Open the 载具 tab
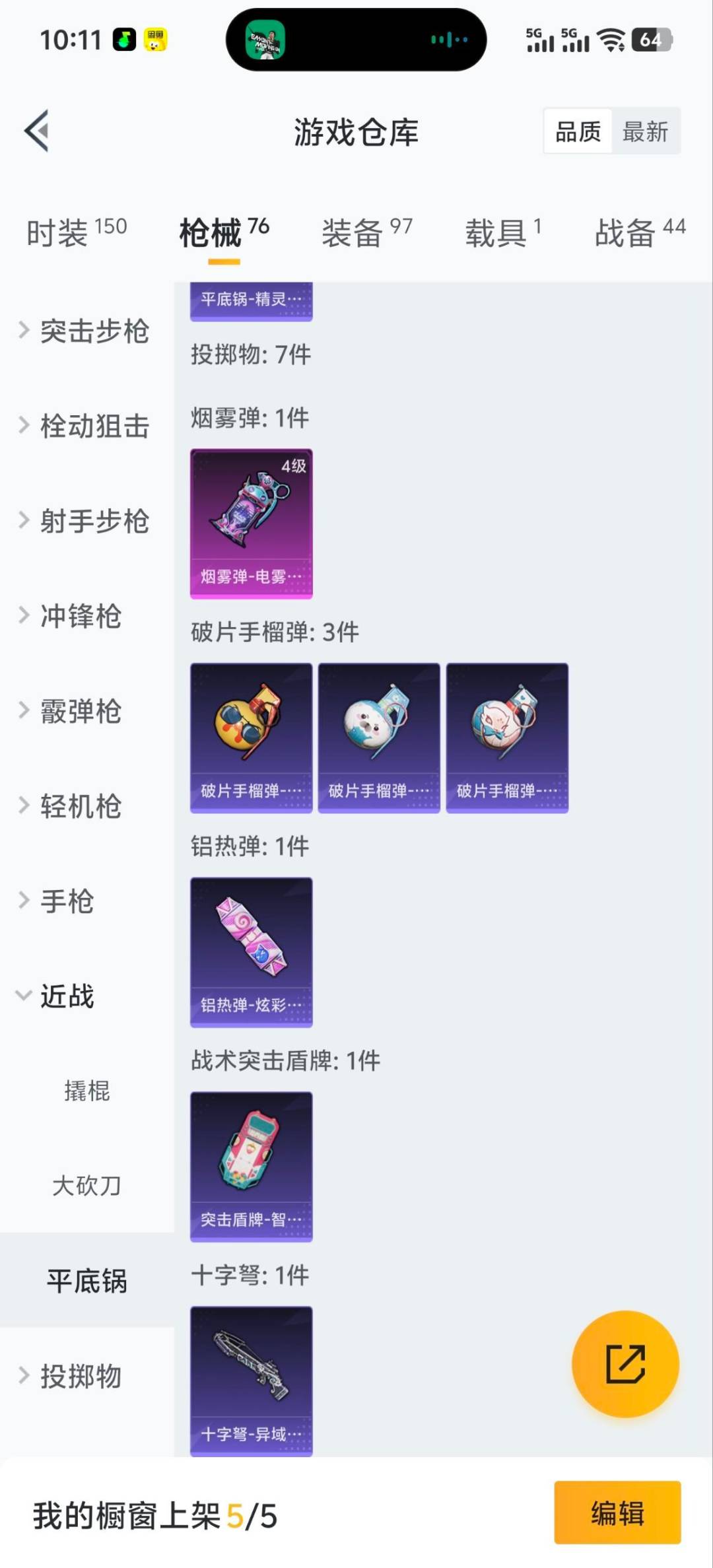 click(503, 232)
